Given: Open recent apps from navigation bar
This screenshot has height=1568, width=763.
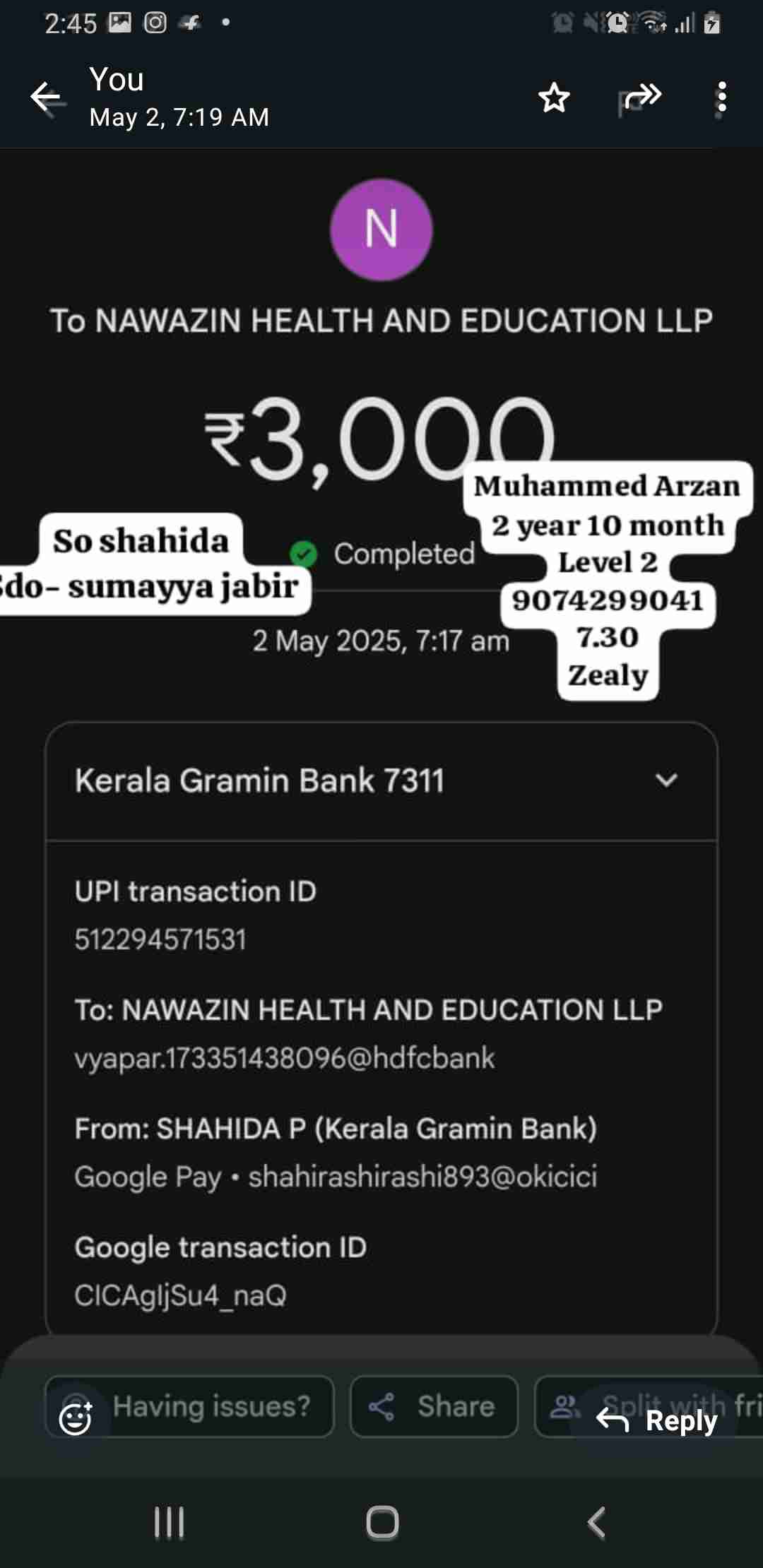Looking at the screenshot, I should [169, 1522].
